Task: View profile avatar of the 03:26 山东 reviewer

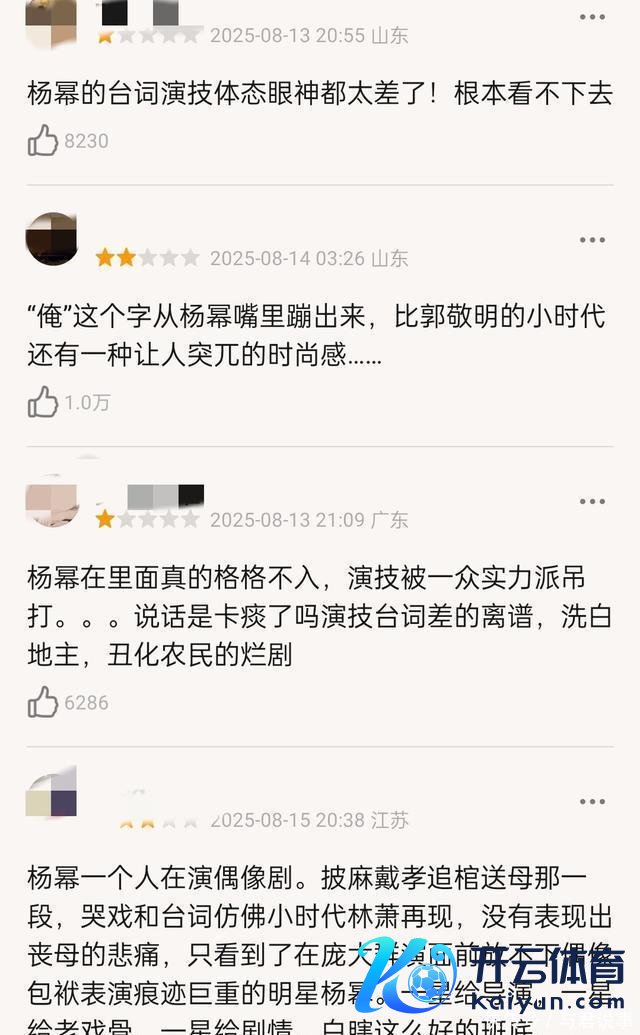Action: 52,240
